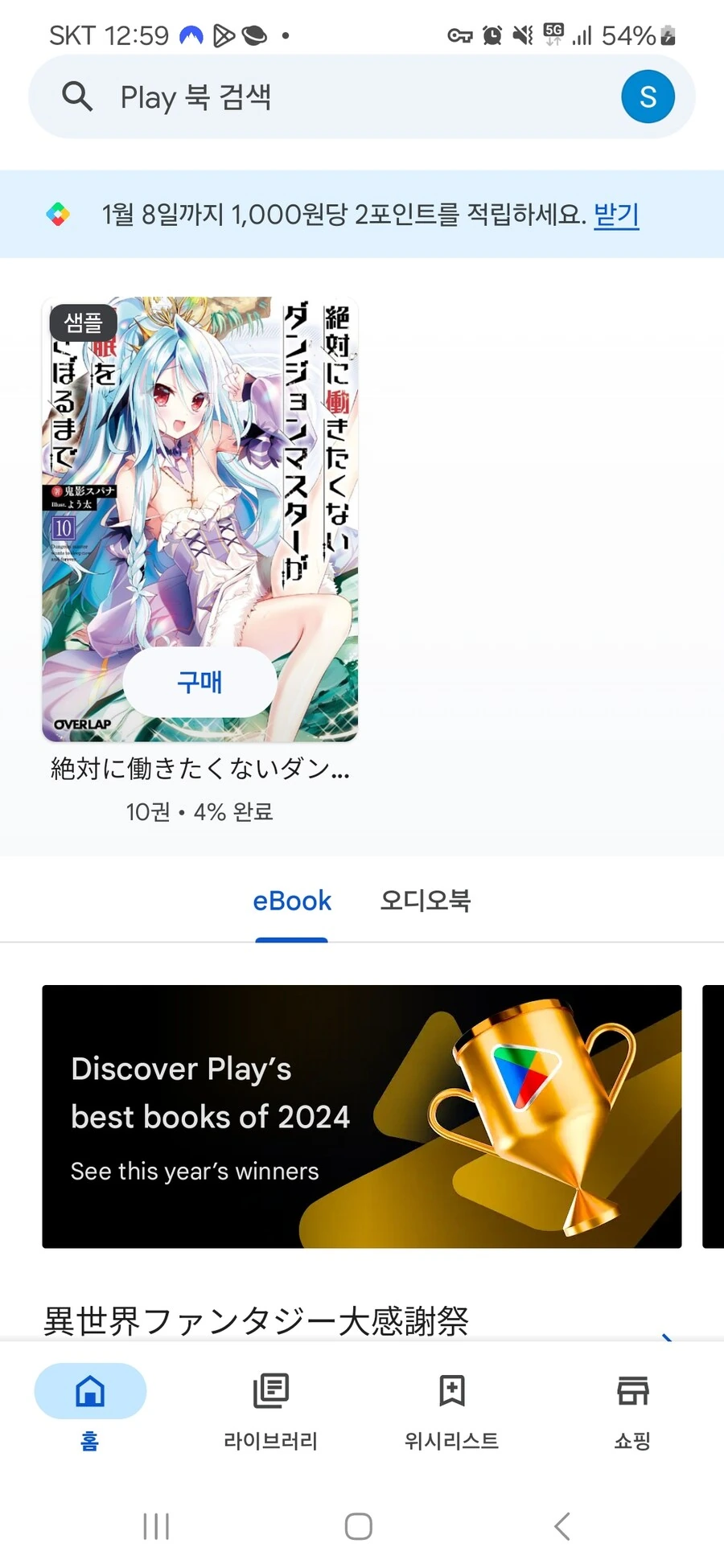Viewport: 724px width, 1568px height.
Task: Open the sample book cover
Action: pos(200,519)
